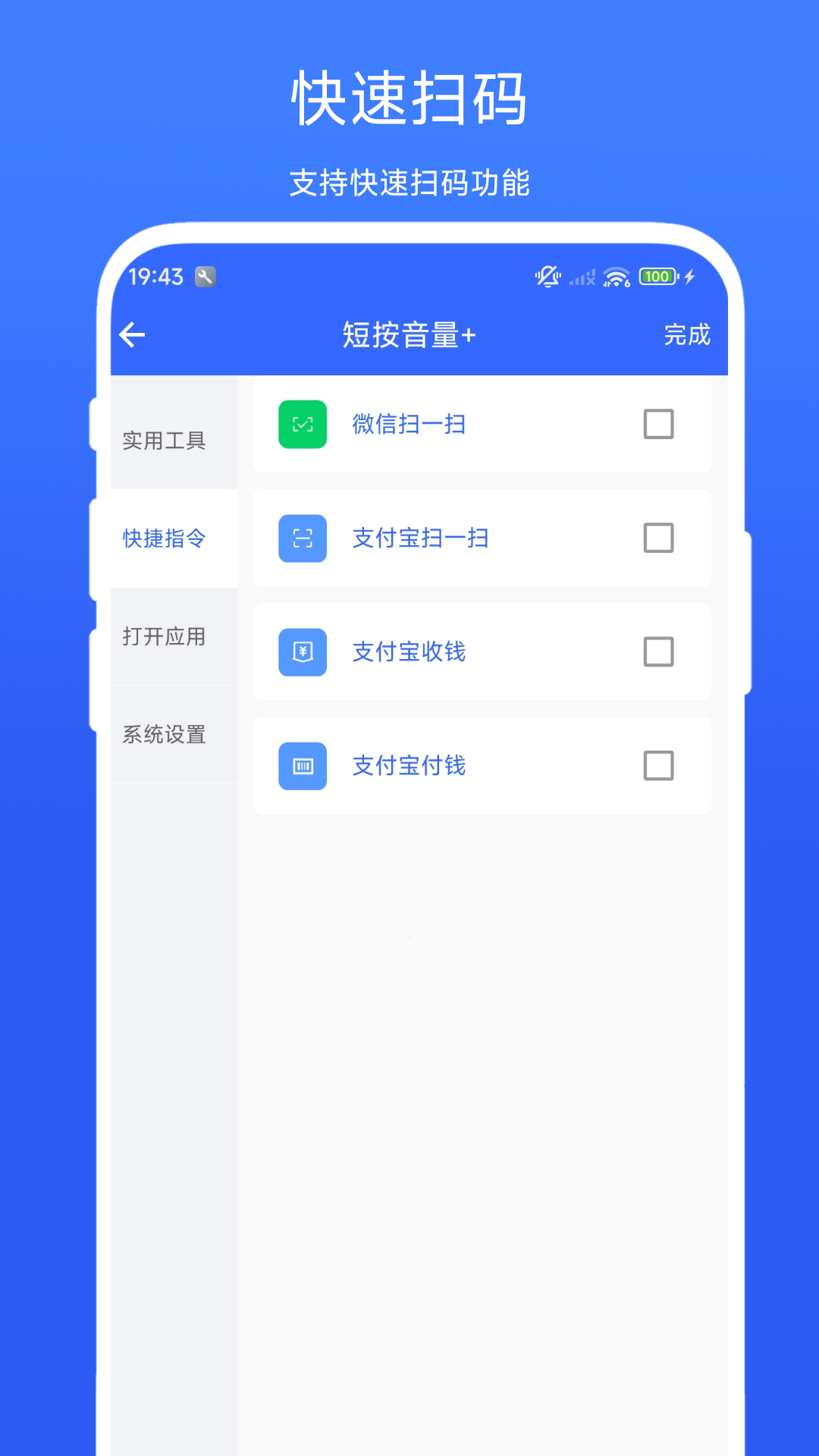Select the 支付宝付钱 checkbox
The height and width of the screenshot is (1456, 819).
659,766
